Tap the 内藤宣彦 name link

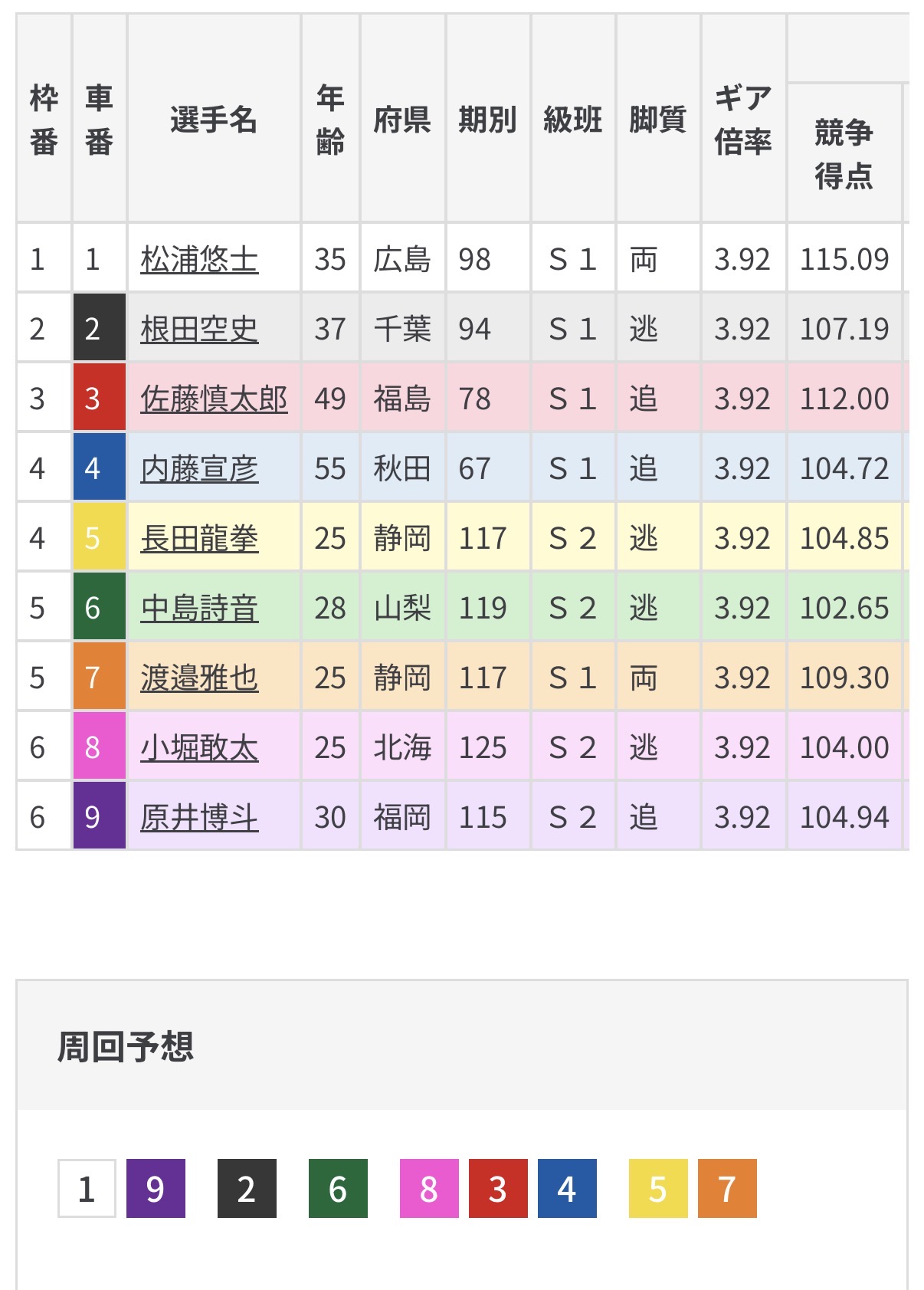[199, 468]
